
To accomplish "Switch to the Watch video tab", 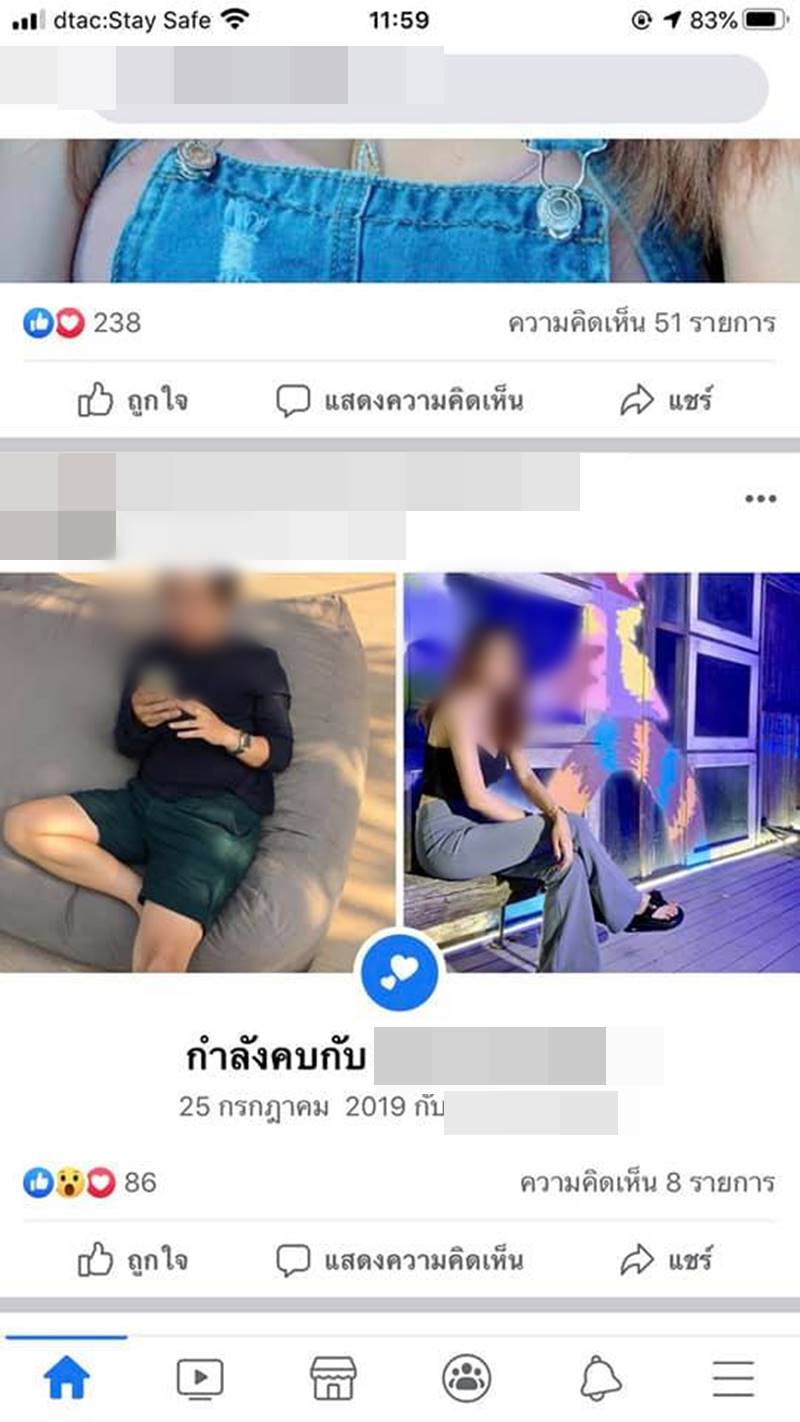I will point(199,1380).
